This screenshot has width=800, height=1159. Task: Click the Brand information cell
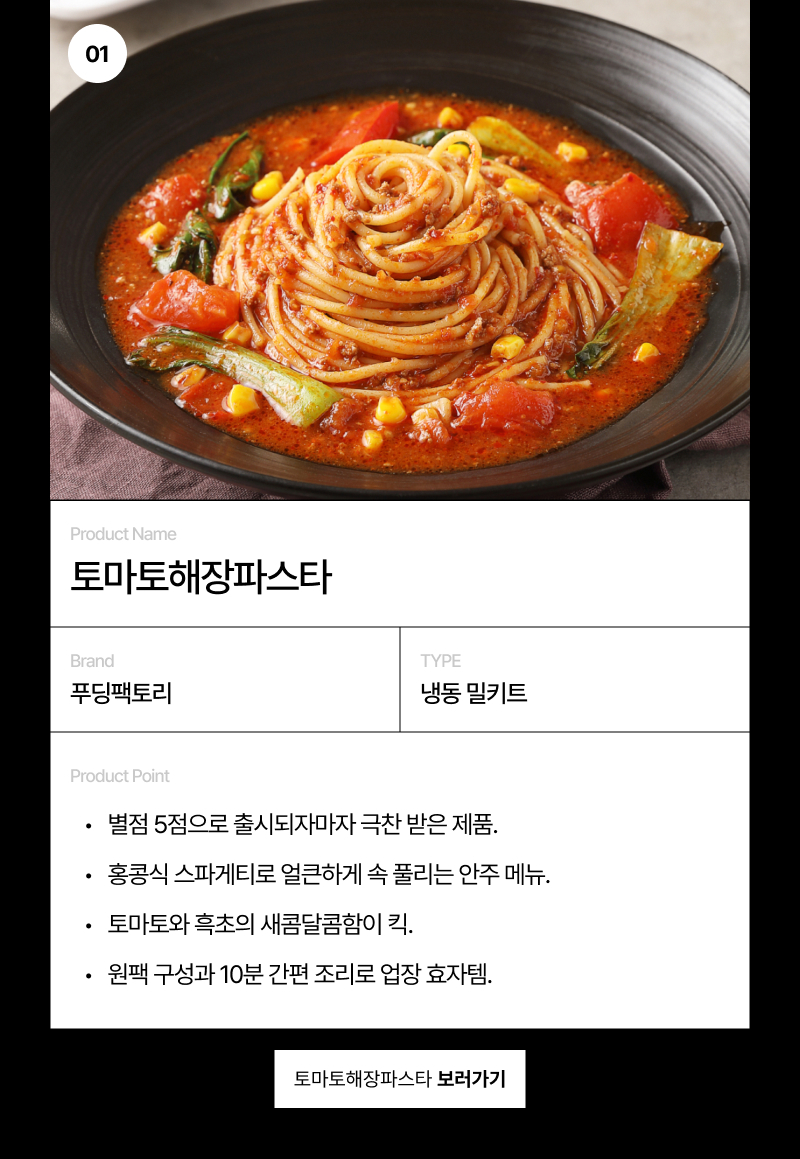pos(225,679)
